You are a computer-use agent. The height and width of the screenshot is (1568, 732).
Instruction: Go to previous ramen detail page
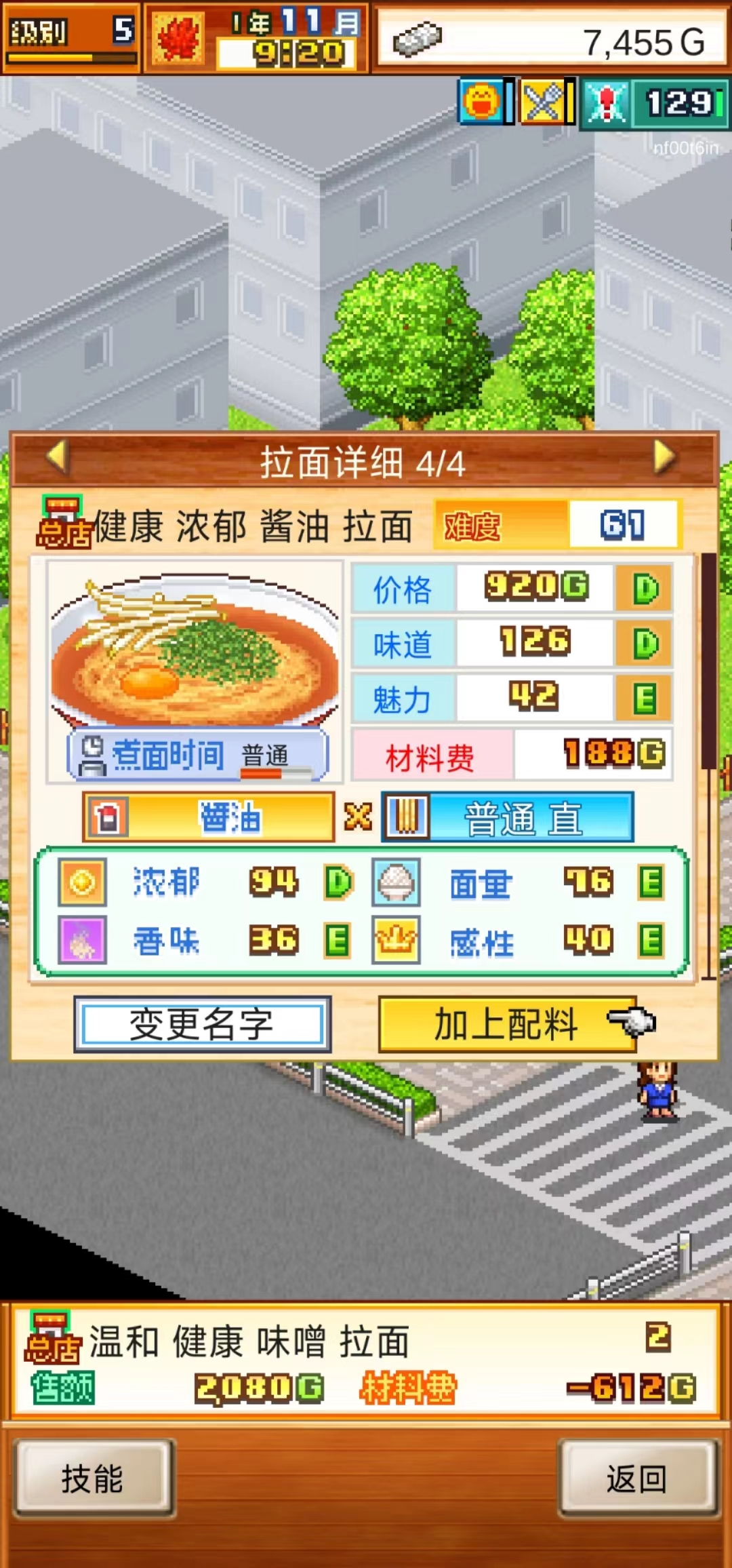58,457
